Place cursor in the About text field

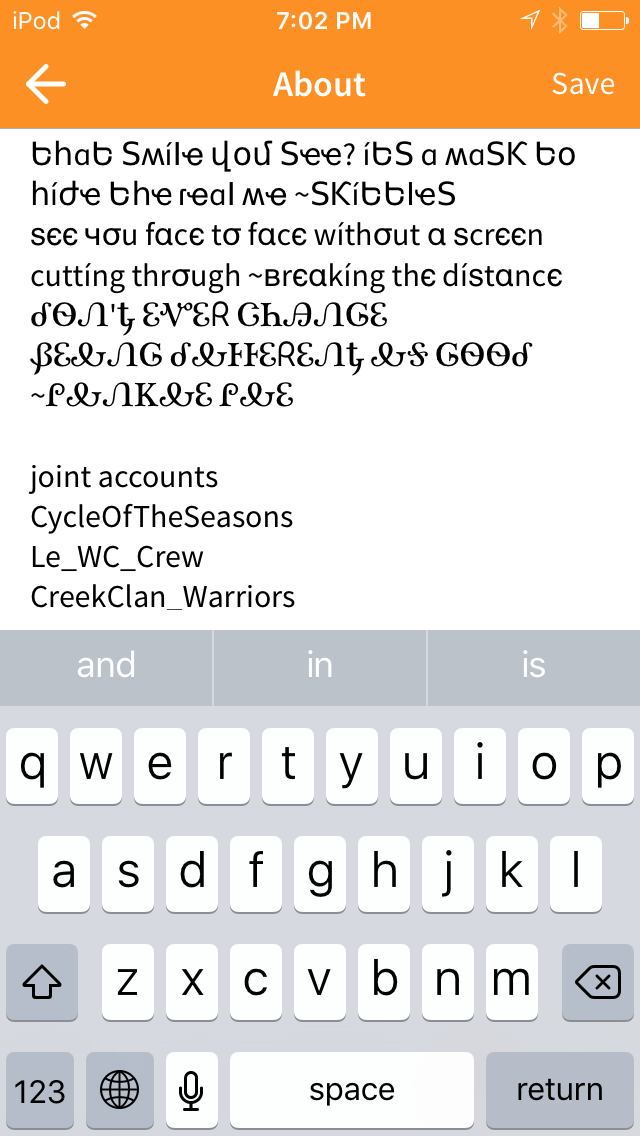click(320, 379)
